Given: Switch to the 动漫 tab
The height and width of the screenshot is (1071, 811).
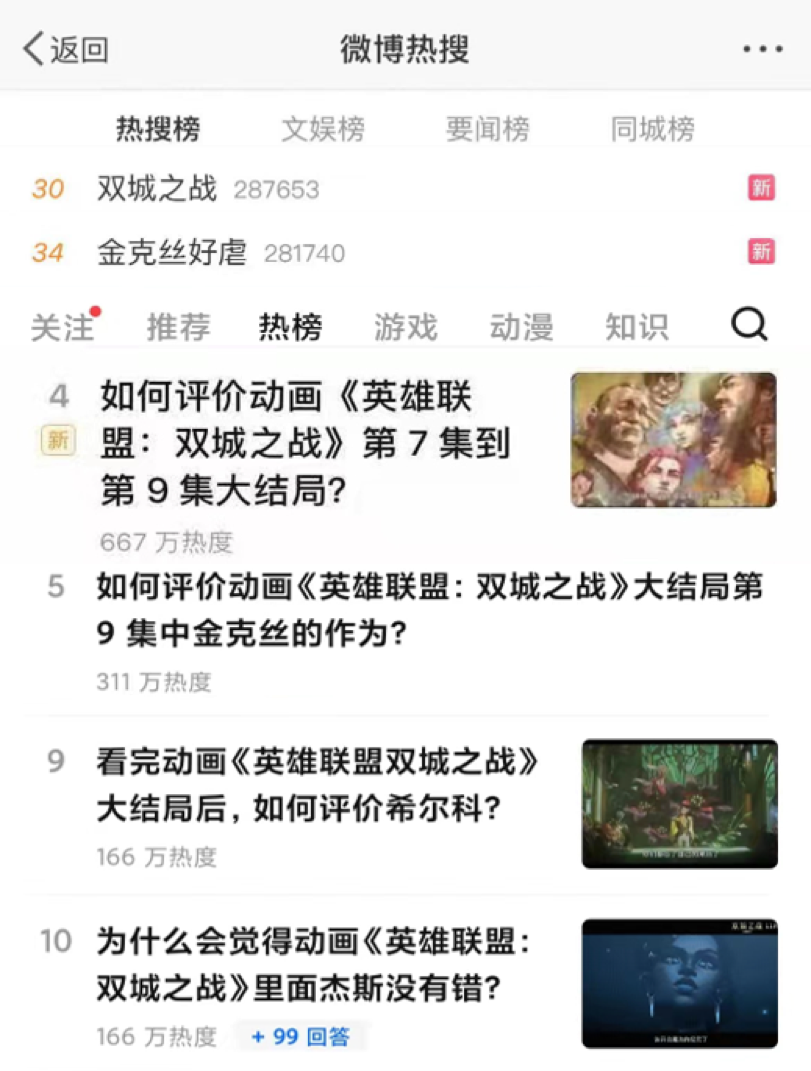Looking at the screenshot, I should pyautogui.click(x=521, y=327).
